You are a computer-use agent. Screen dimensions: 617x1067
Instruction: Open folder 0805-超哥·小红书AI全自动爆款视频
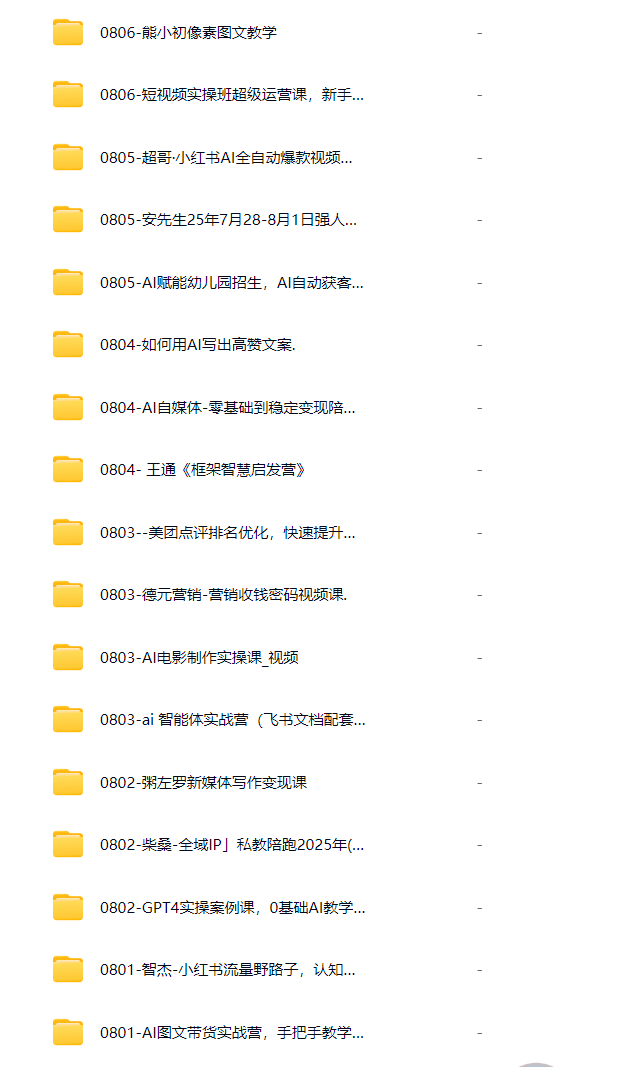coord(225,158)
